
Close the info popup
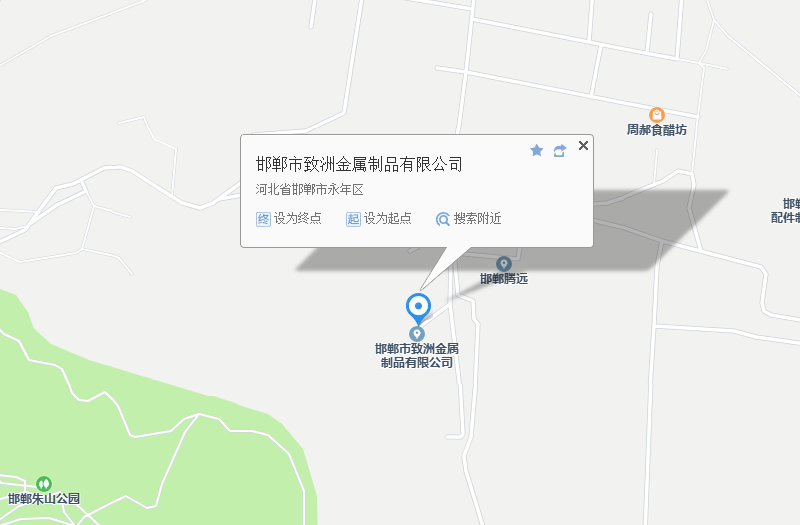tap(584, 146)
